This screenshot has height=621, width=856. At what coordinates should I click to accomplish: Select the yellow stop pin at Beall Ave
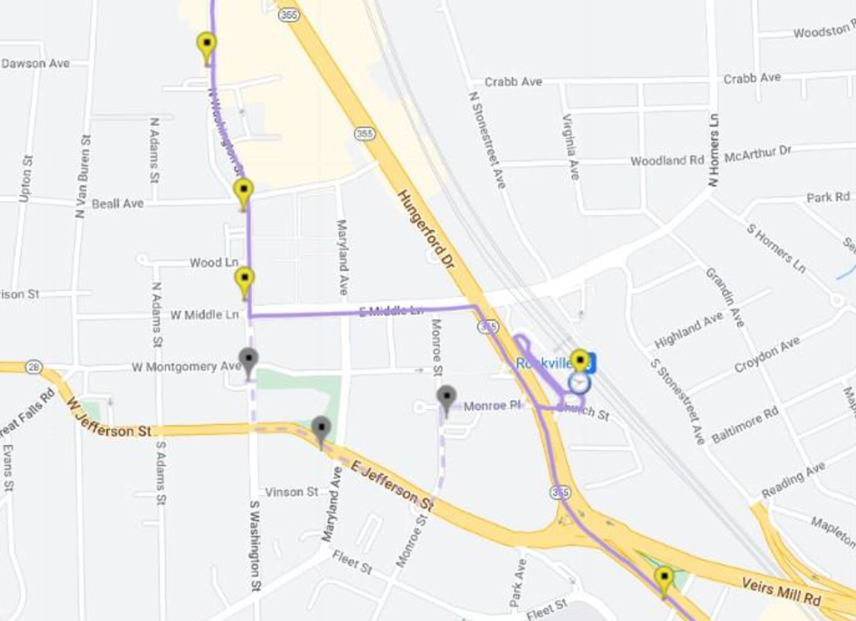pos(243,191)
